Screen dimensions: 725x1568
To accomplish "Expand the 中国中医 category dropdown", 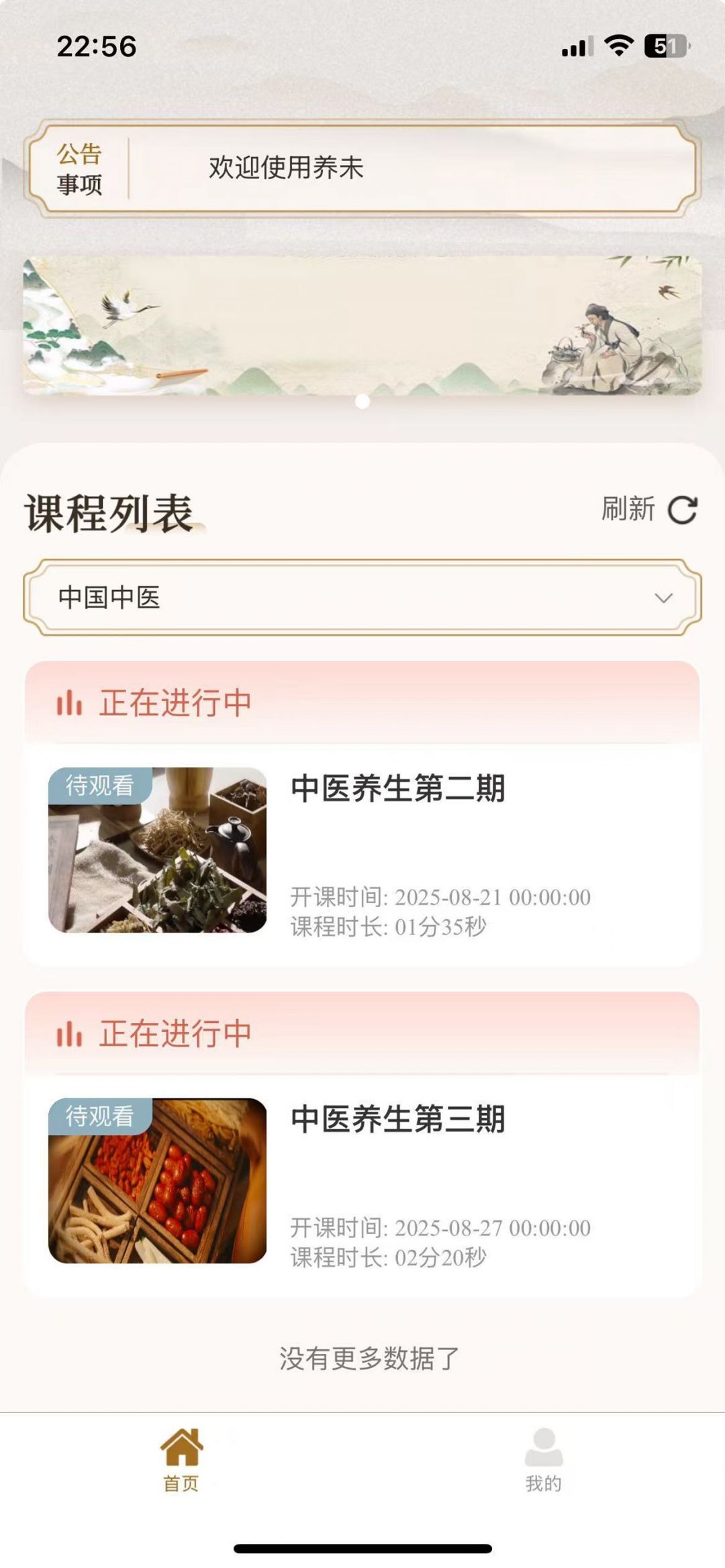I will tap(362, 597).
